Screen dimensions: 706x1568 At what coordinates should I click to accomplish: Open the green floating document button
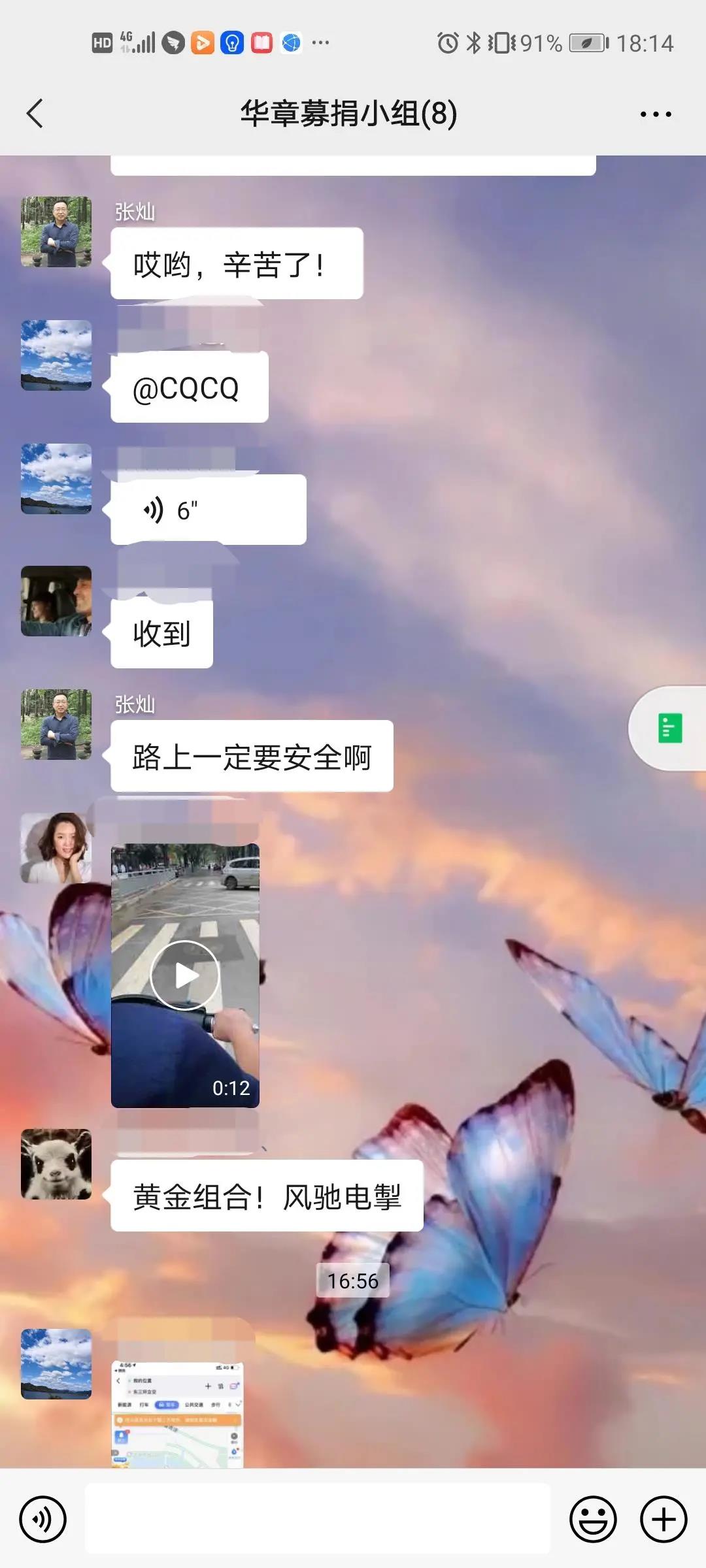669,728
